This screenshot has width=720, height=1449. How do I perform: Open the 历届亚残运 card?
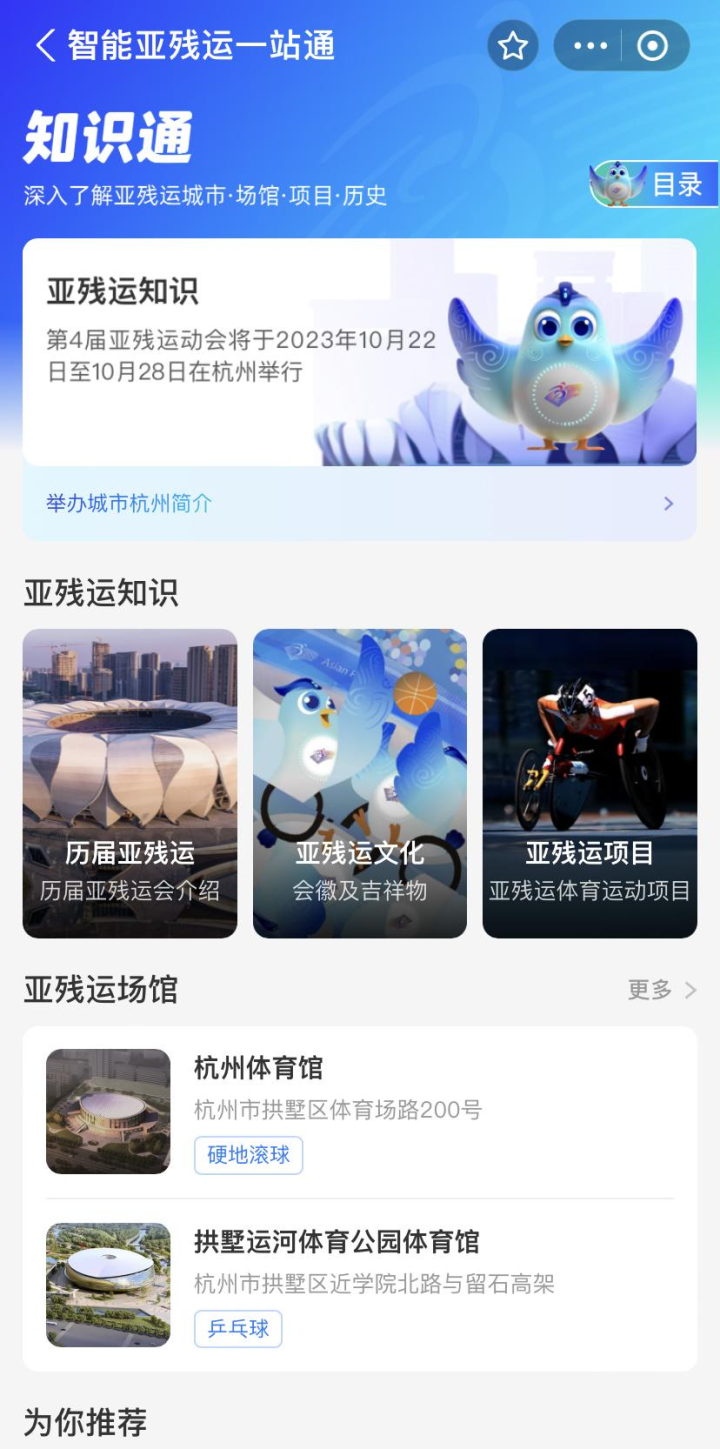click(130, 783)
